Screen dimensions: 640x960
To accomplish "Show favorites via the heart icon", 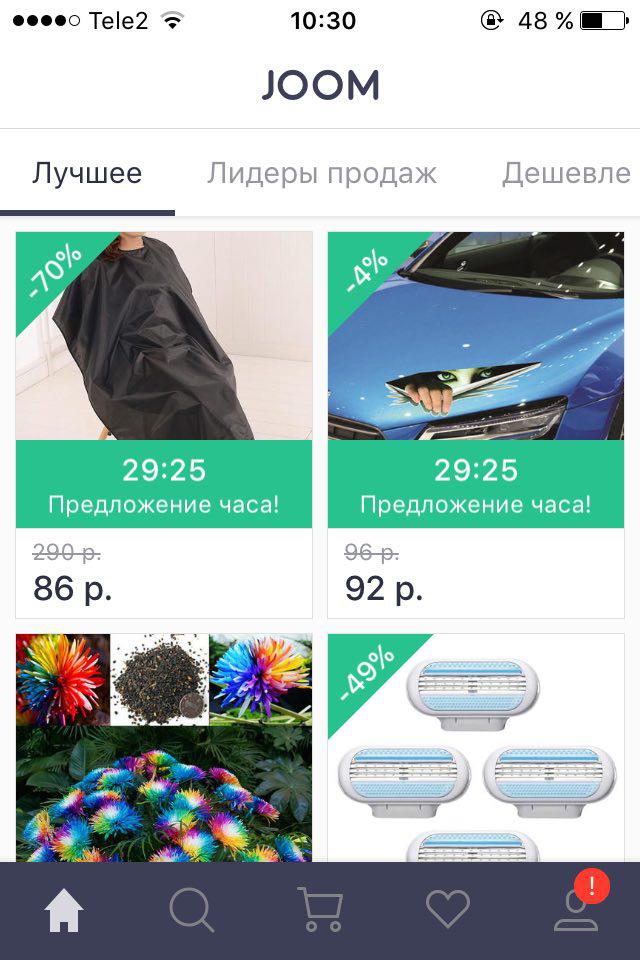I will tap(448, 911).
